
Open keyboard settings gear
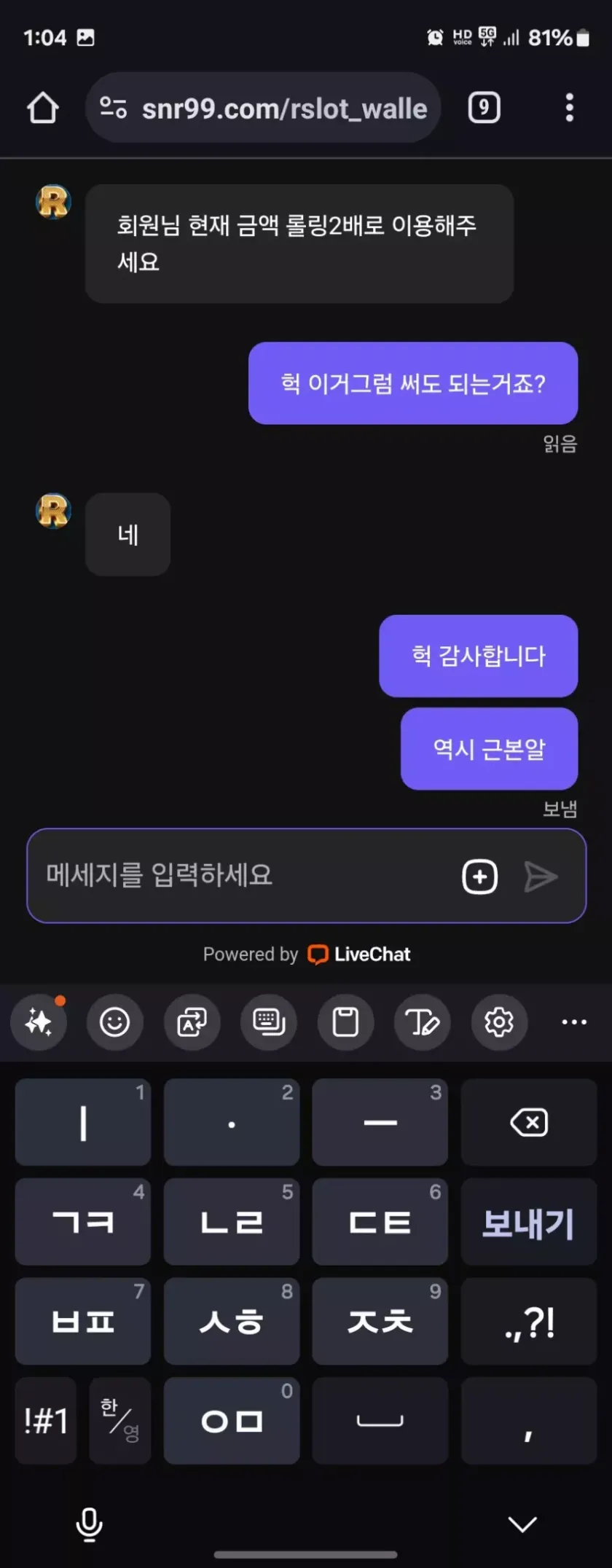click(x=499, y=1022)
